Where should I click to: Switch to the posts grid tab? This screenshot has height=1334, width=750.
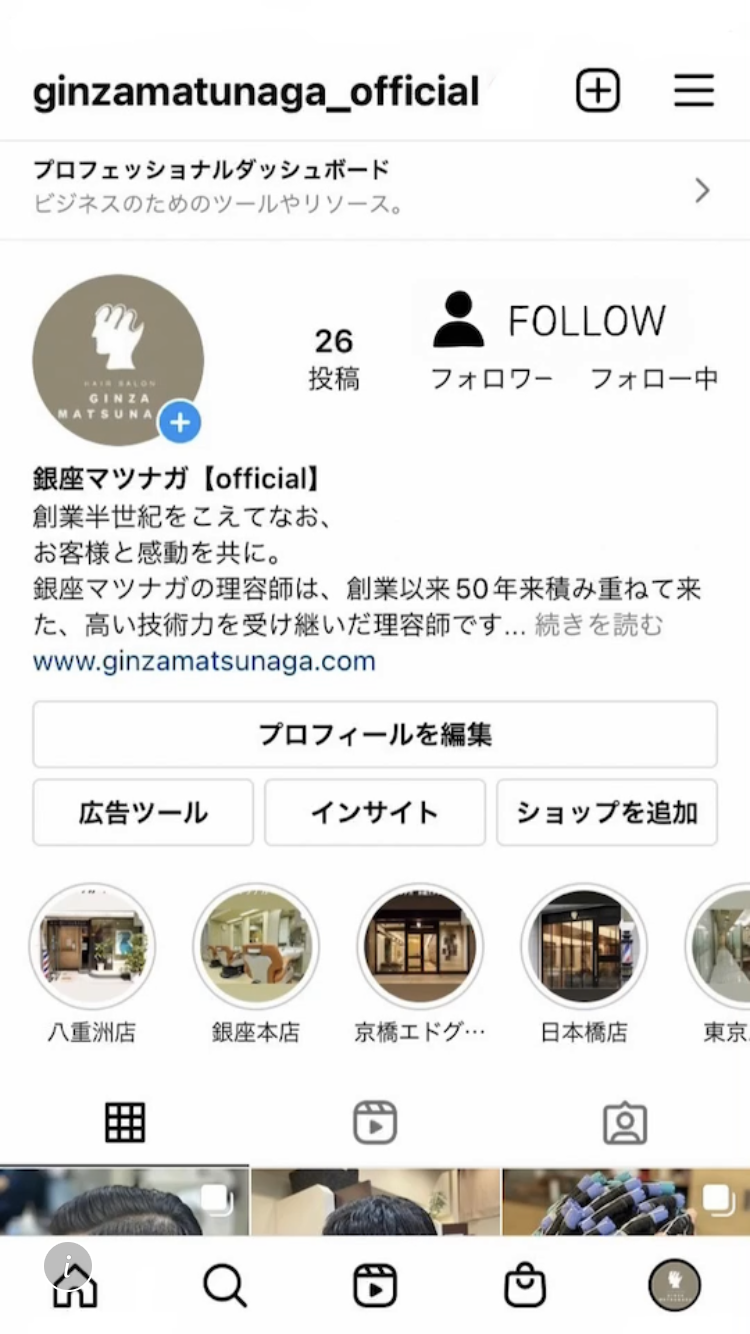(x=125, y=1123)
